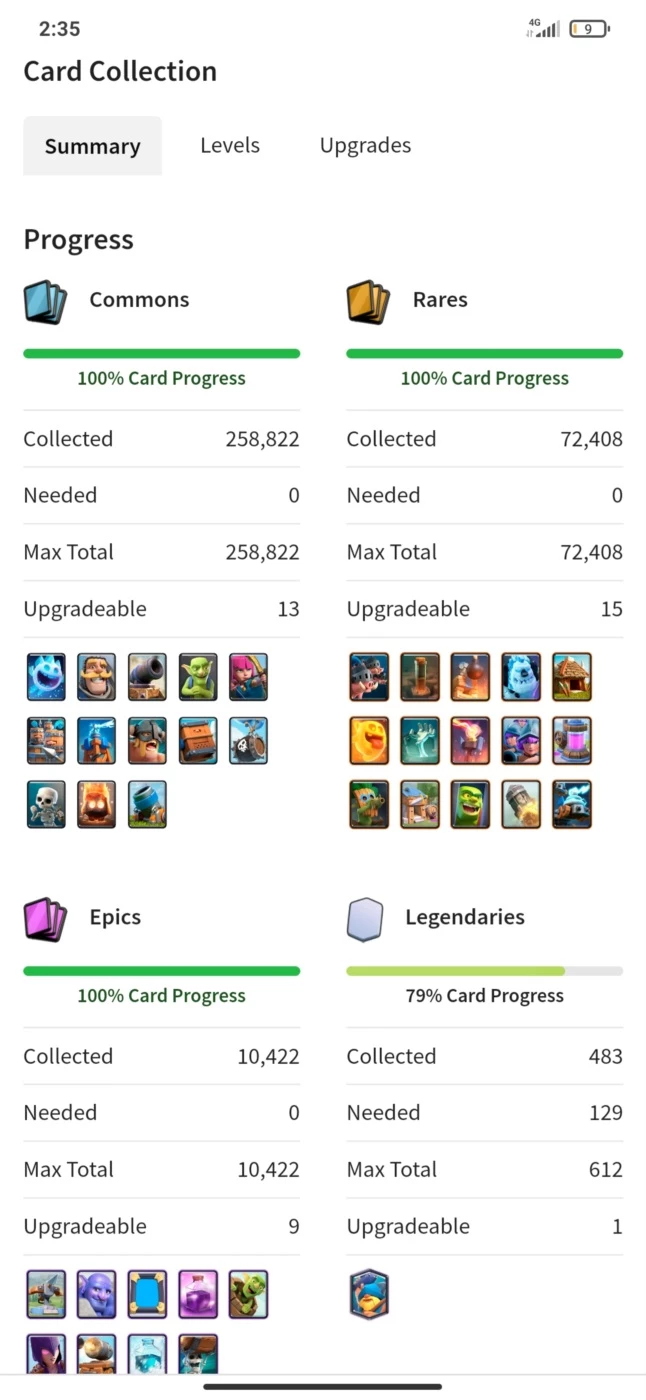646x1400 pixels.
Task: Select the Summary tab
Action: tap(92, 146)
